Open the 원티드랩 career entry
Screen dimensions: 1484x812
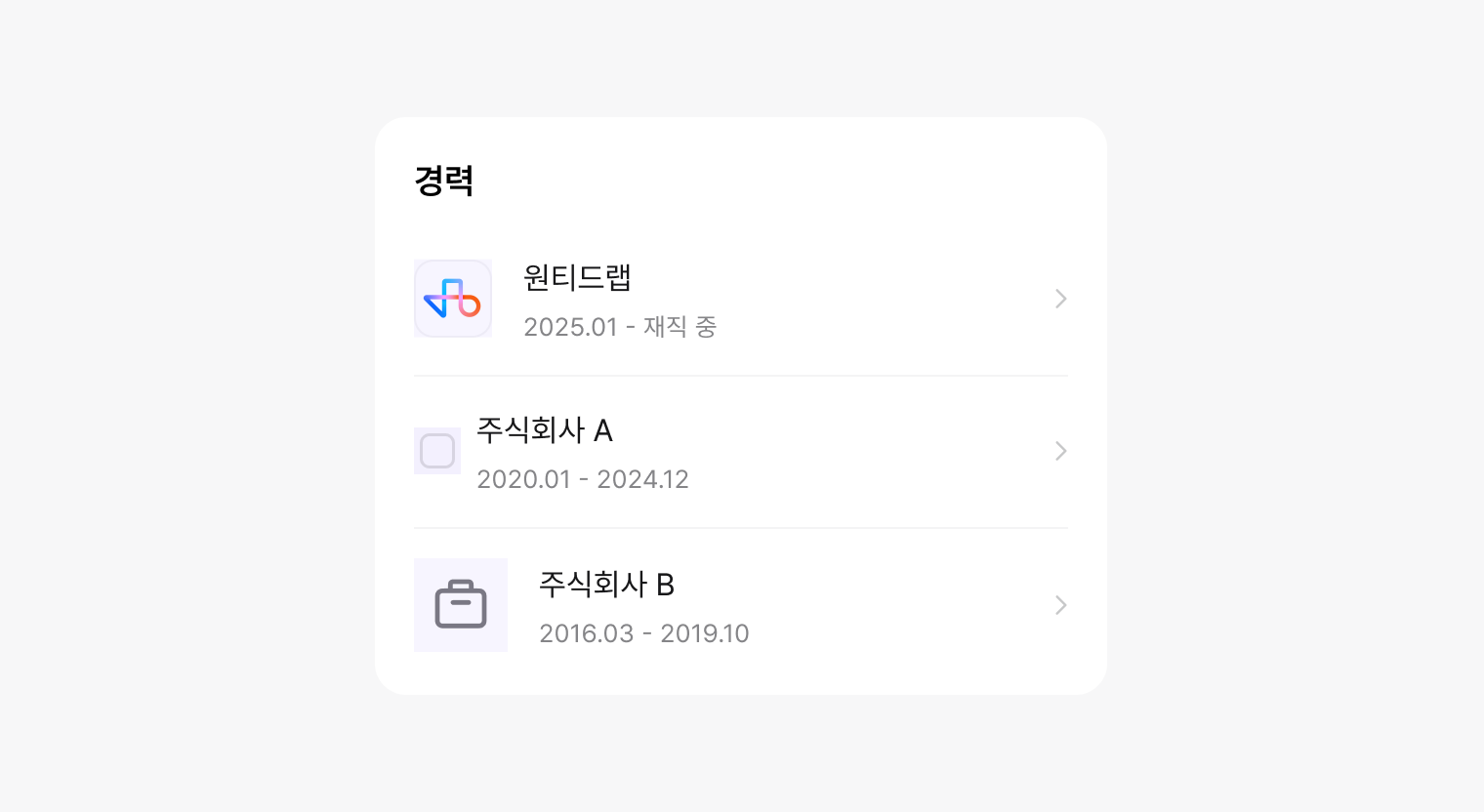tap(740, 299)
